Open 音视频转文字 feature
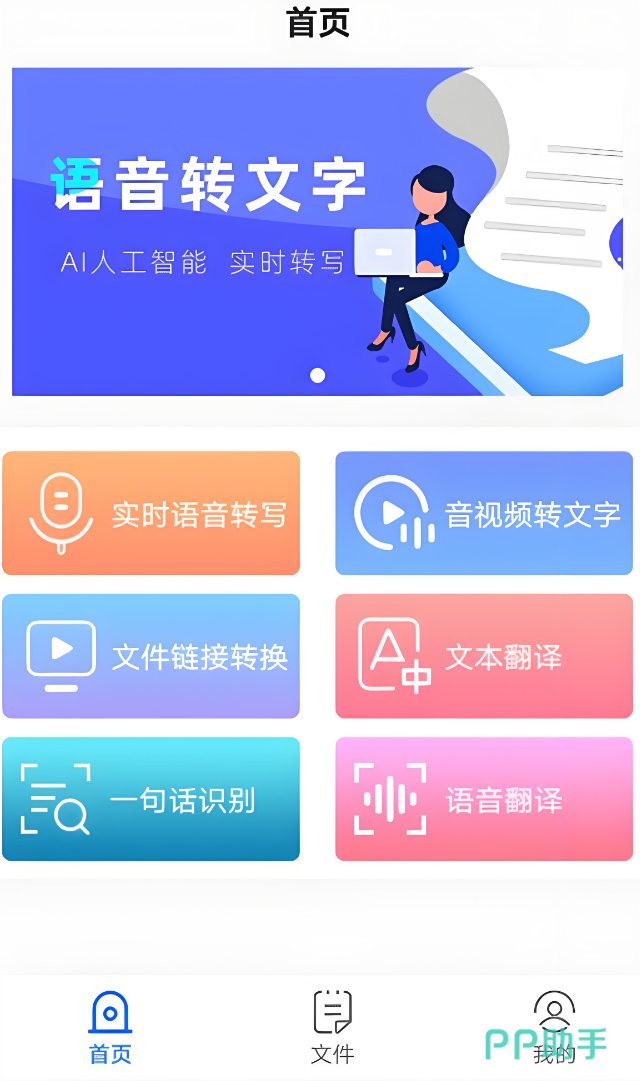The width and height of the screenshot is (640, 1081). [x=484, y=513]
